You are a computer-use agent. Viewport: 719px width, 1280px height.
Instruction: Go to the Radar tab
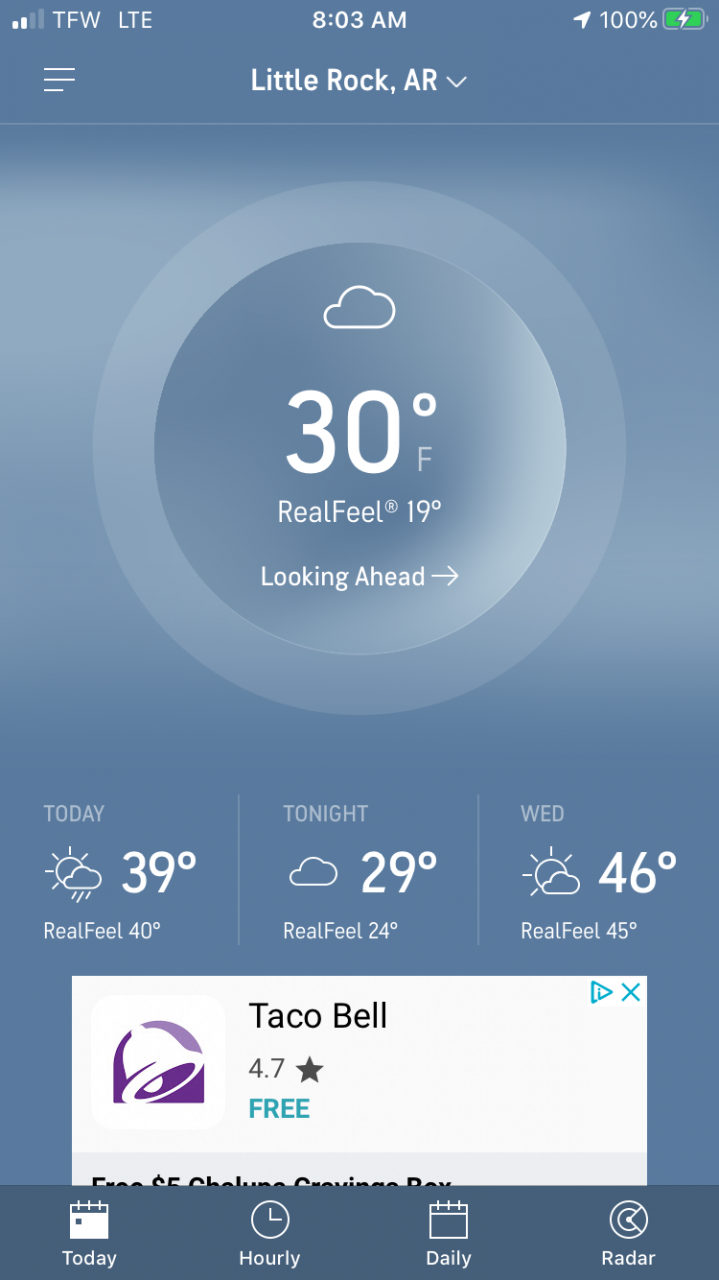pyautogui.click(x=628, y=1235)
